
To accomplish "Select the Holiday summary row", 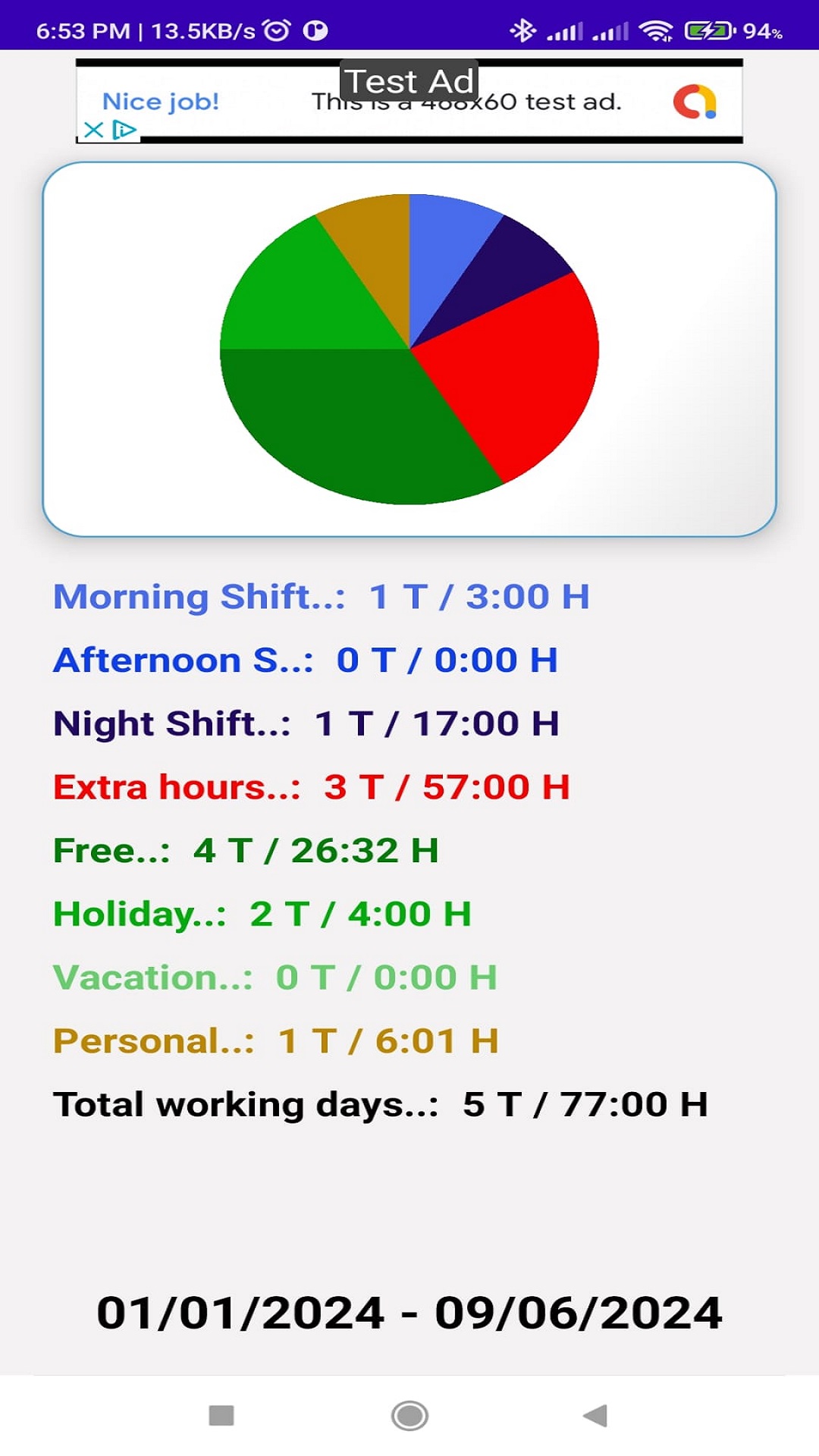I will (x=262, y=914).
